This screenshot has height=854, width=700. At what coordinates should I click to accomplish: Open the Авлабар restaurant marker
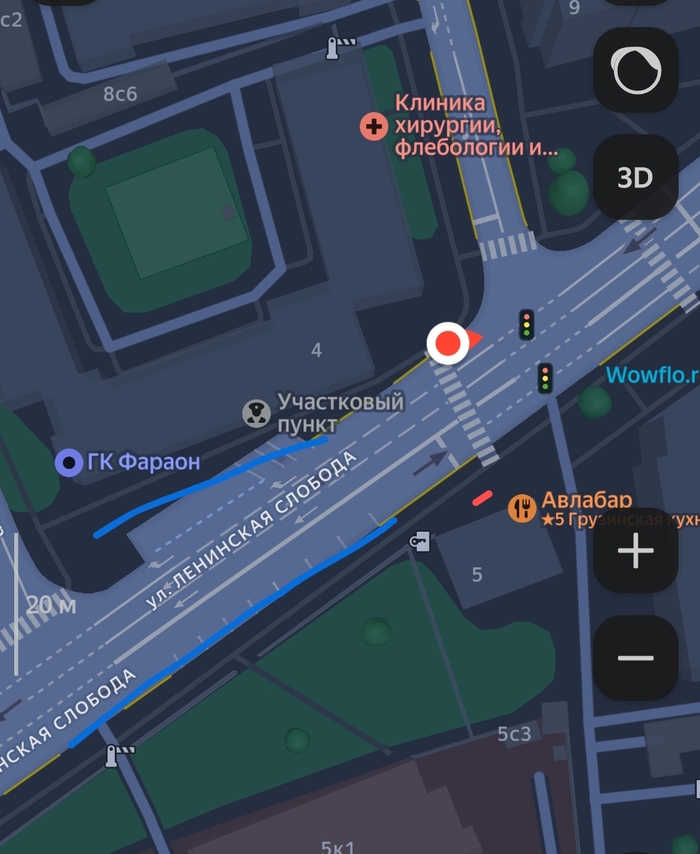click(522, 508)
